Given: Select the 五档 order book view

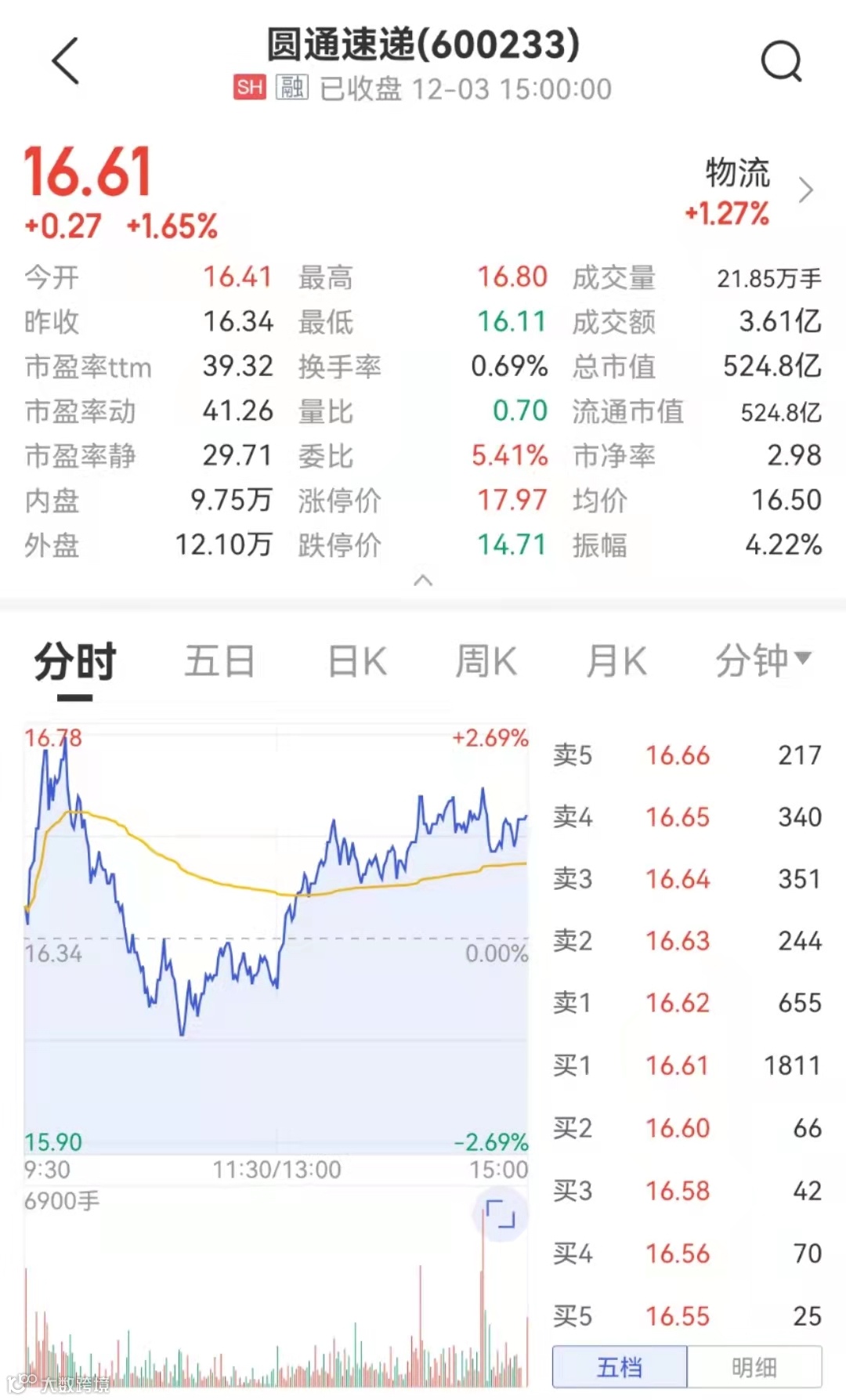Looking at the screenshot, I should (x=620, y=1367).
